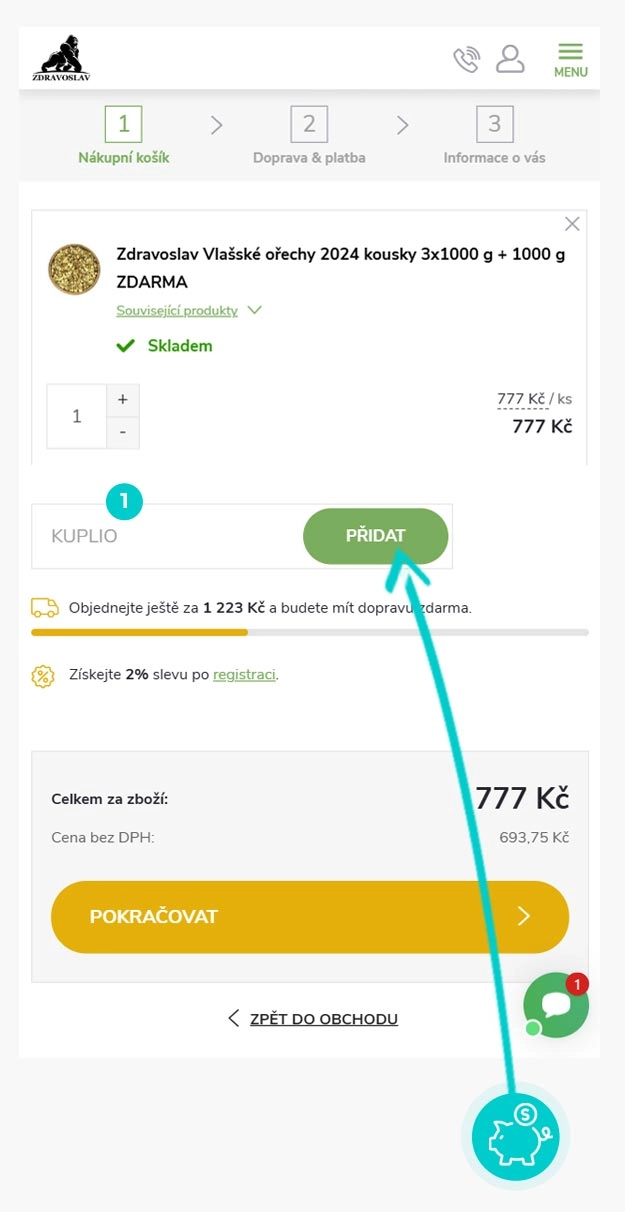Open the chat bubble widget
This screenshot has height=1212, width=625.
(556, 1005)
